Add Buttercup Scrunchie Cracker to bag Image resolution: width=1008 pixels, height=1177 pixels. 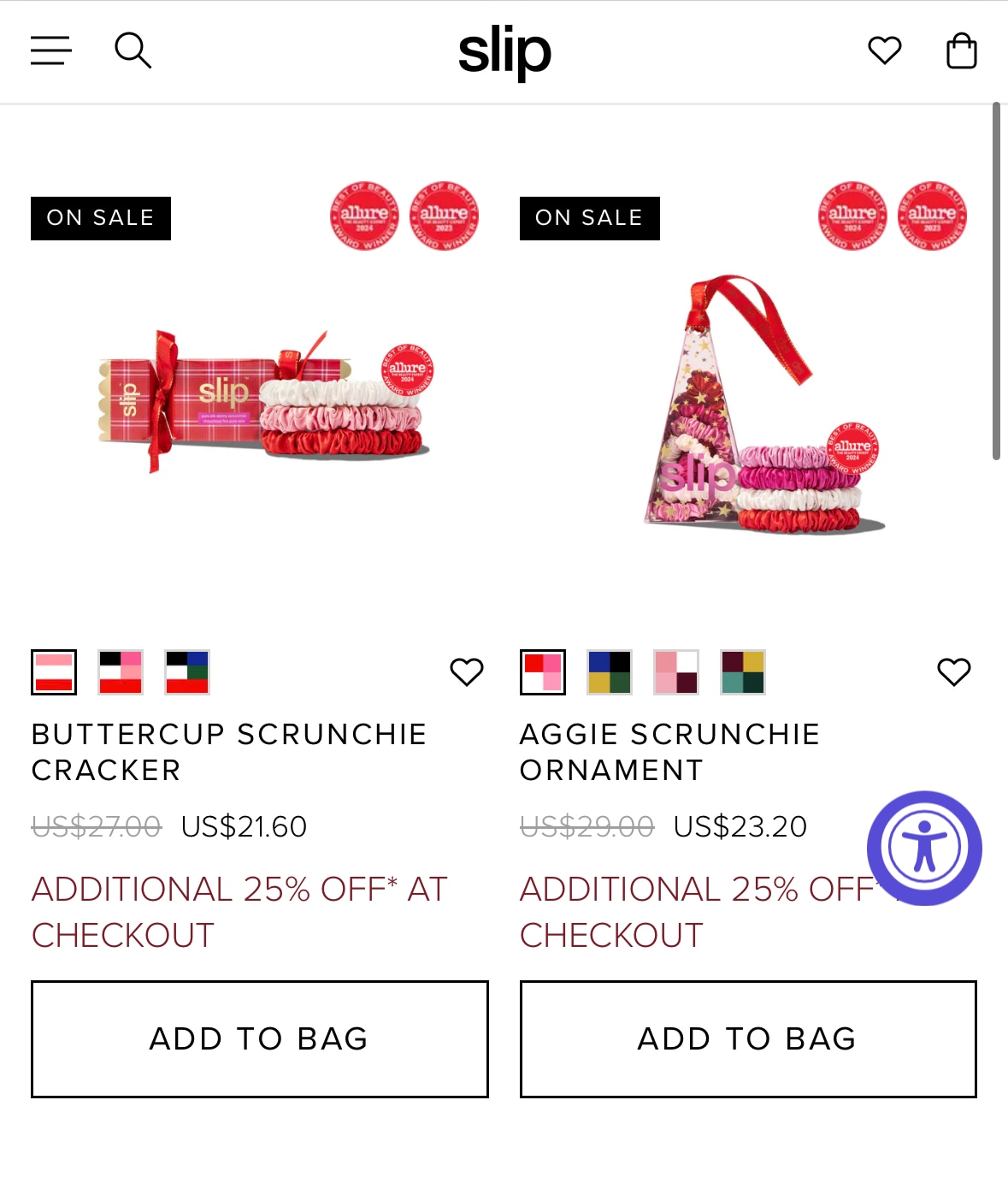[260, 1038]
